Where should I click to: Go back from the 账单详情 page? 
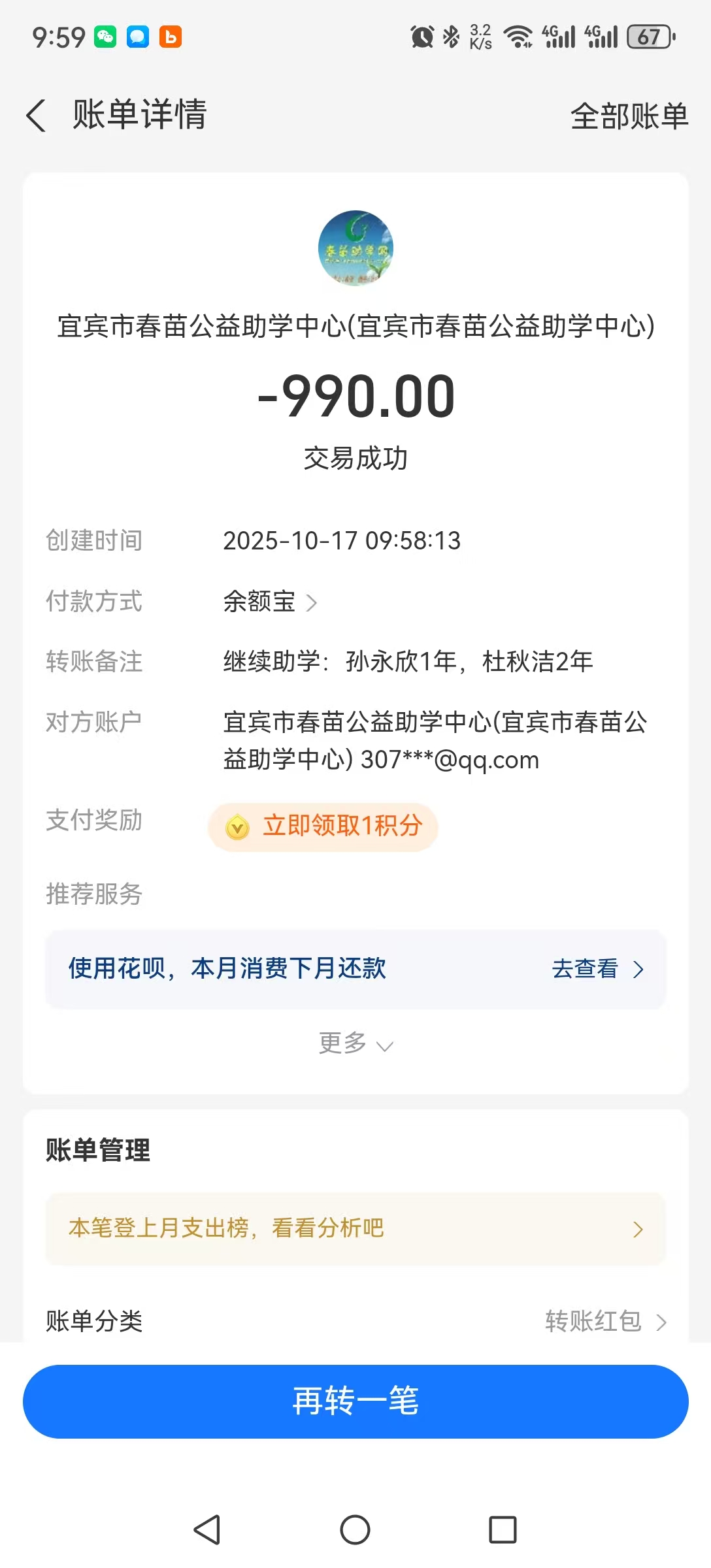(37, 116)
